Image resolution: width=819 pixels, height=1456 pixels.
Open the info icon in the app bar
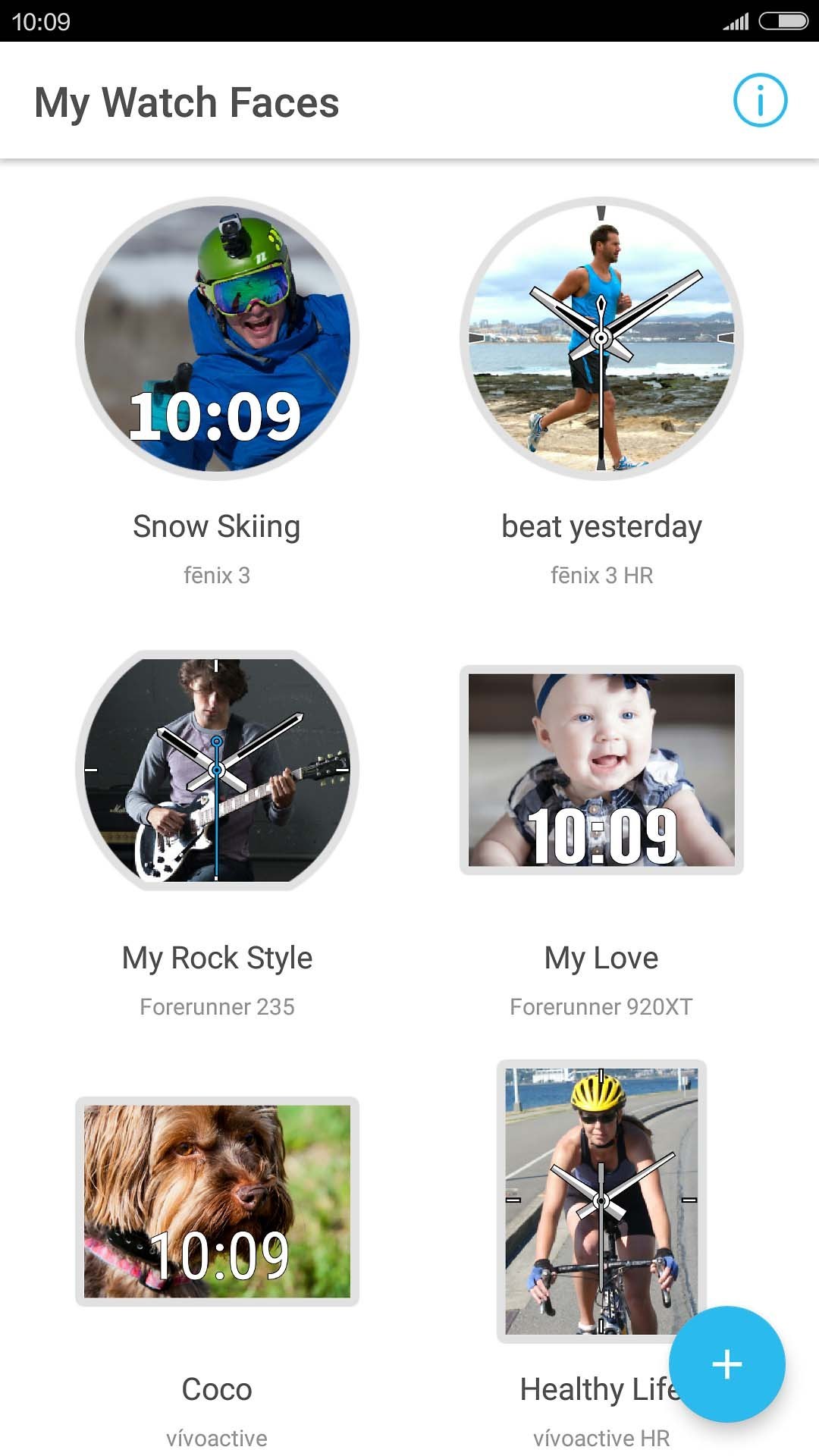click(x=760, y=100)
